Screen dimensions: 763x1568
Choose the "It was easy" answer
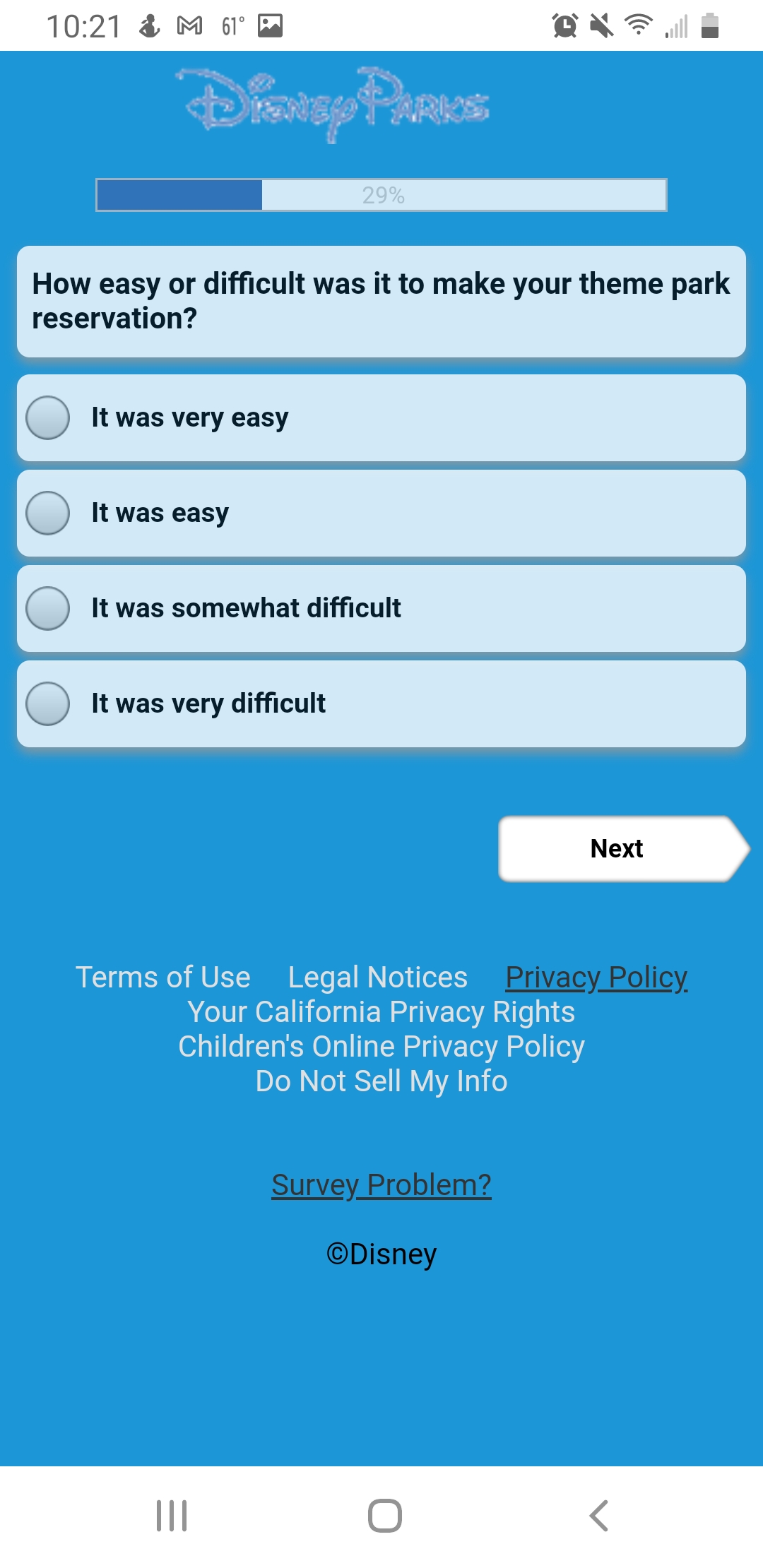381,513
